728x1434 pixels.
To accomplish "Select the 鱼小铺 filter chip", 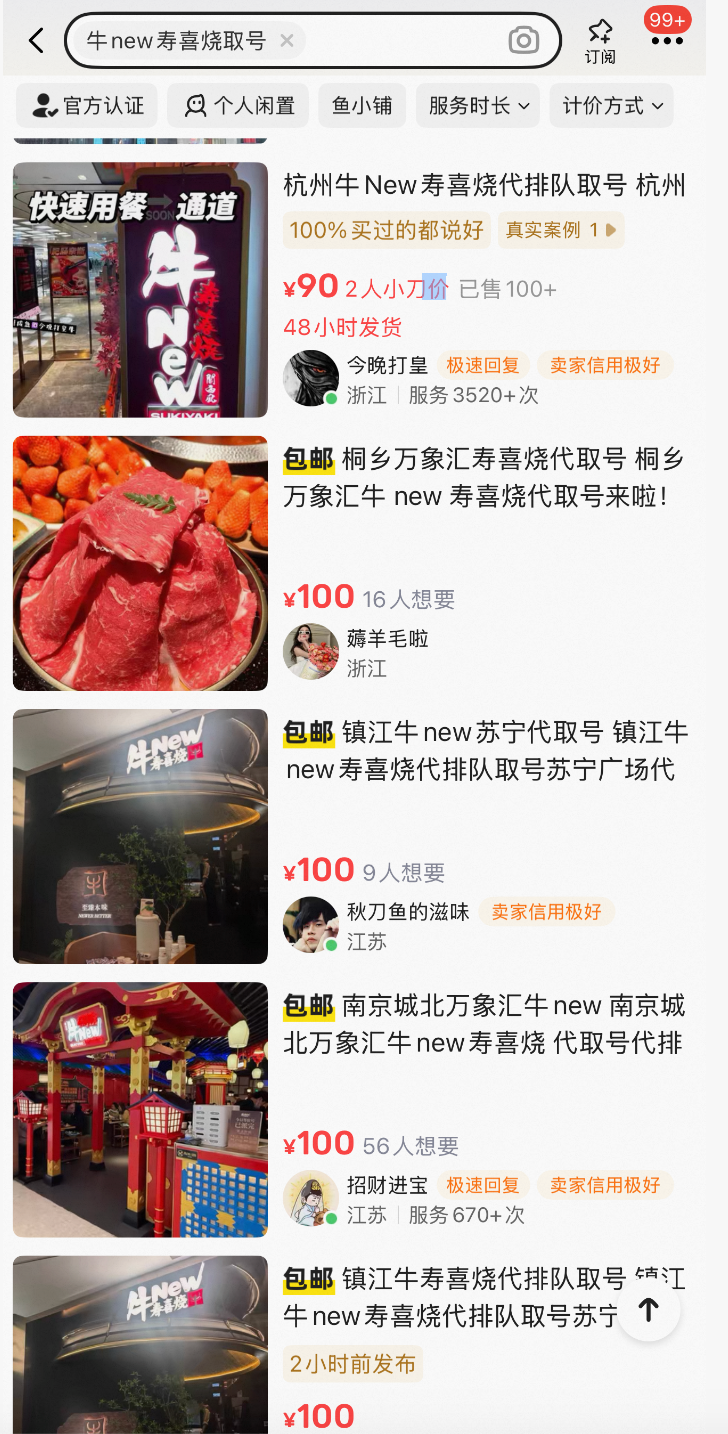I will point(362,106).
